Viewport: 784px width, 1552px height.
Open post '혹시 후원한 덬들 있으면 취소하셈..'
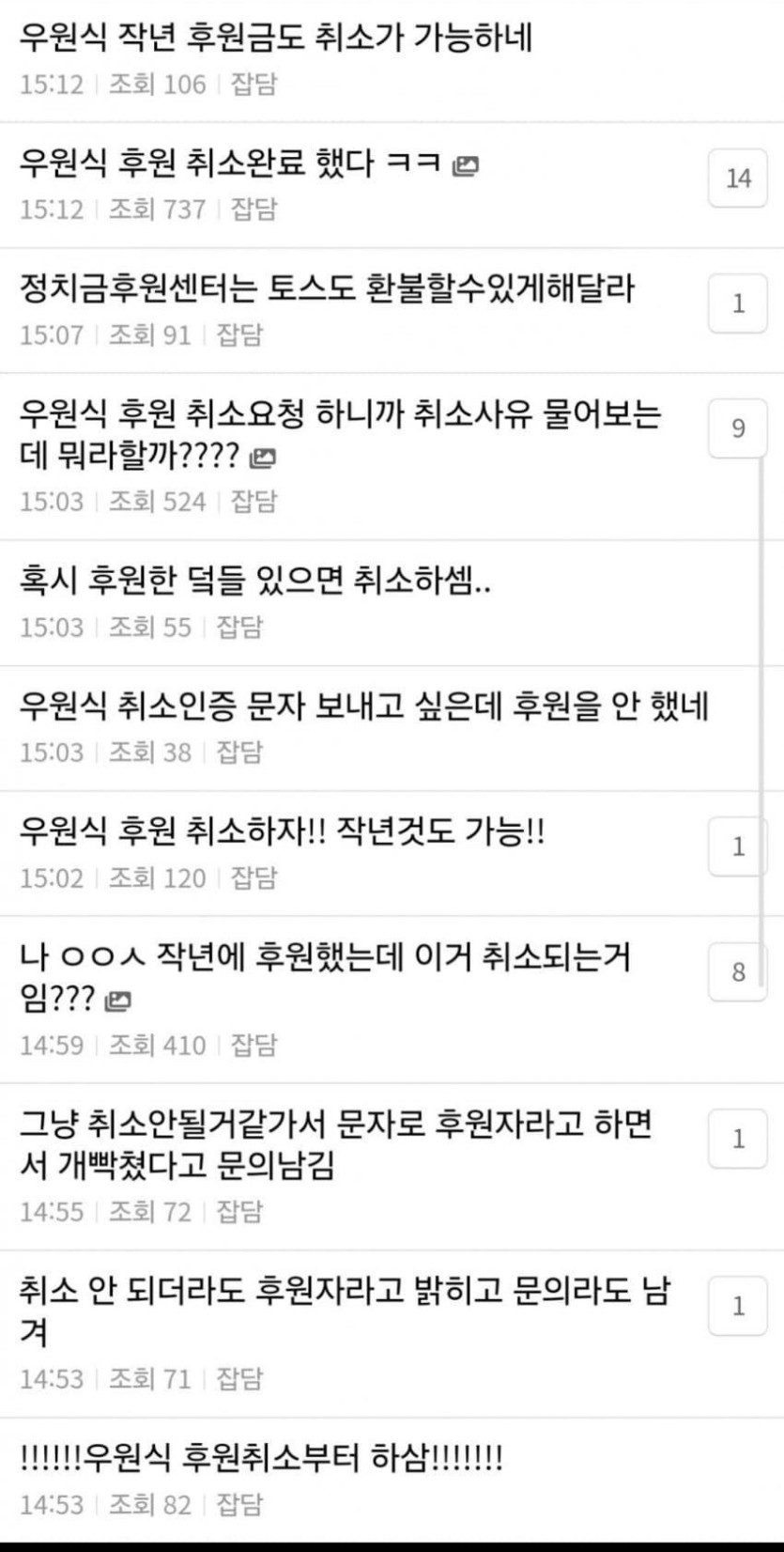(255, 582)
